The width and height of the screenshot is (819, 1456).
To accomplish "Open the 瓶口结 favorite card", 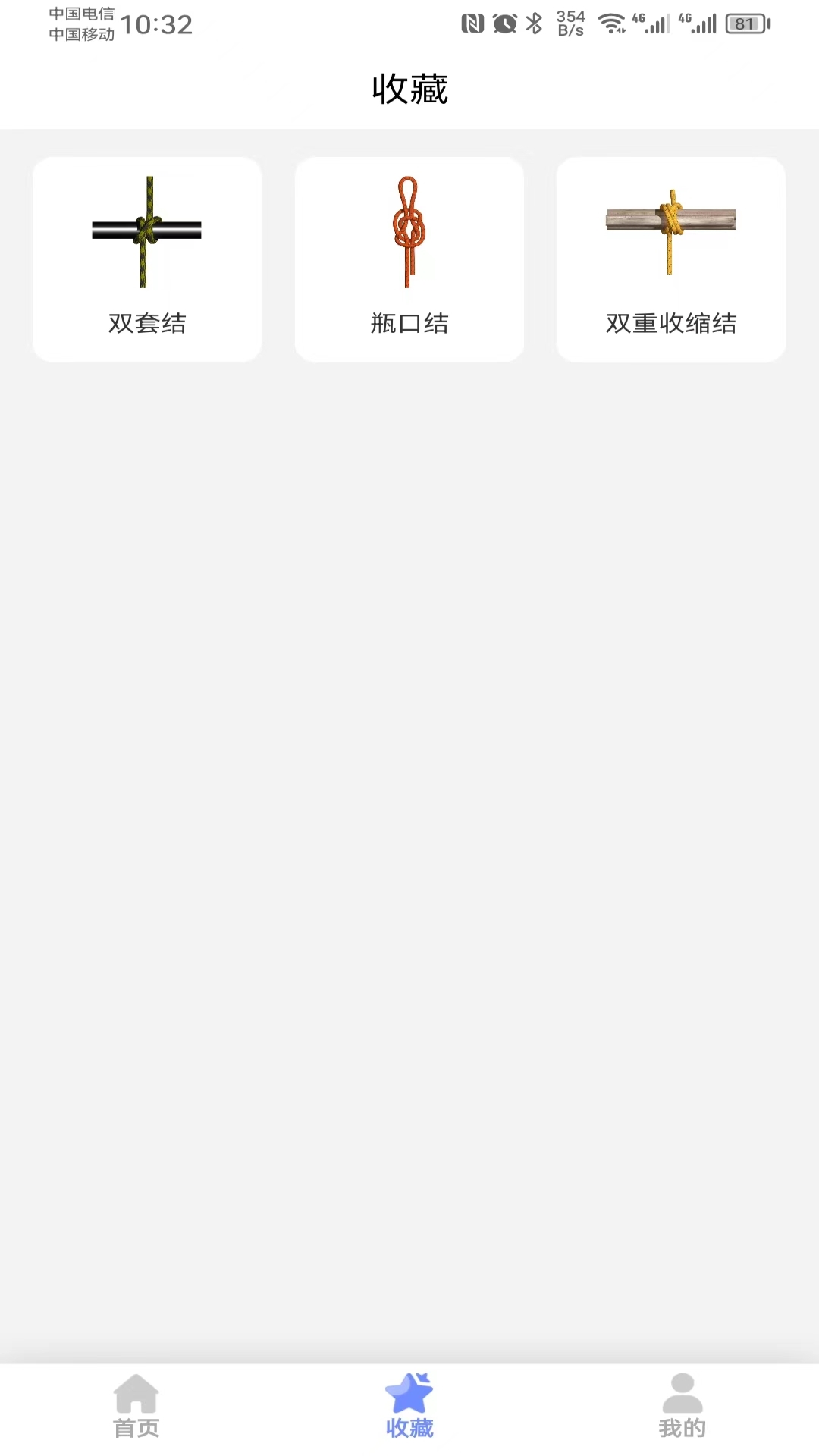I will pyautogui.click(x=409, y=258).
